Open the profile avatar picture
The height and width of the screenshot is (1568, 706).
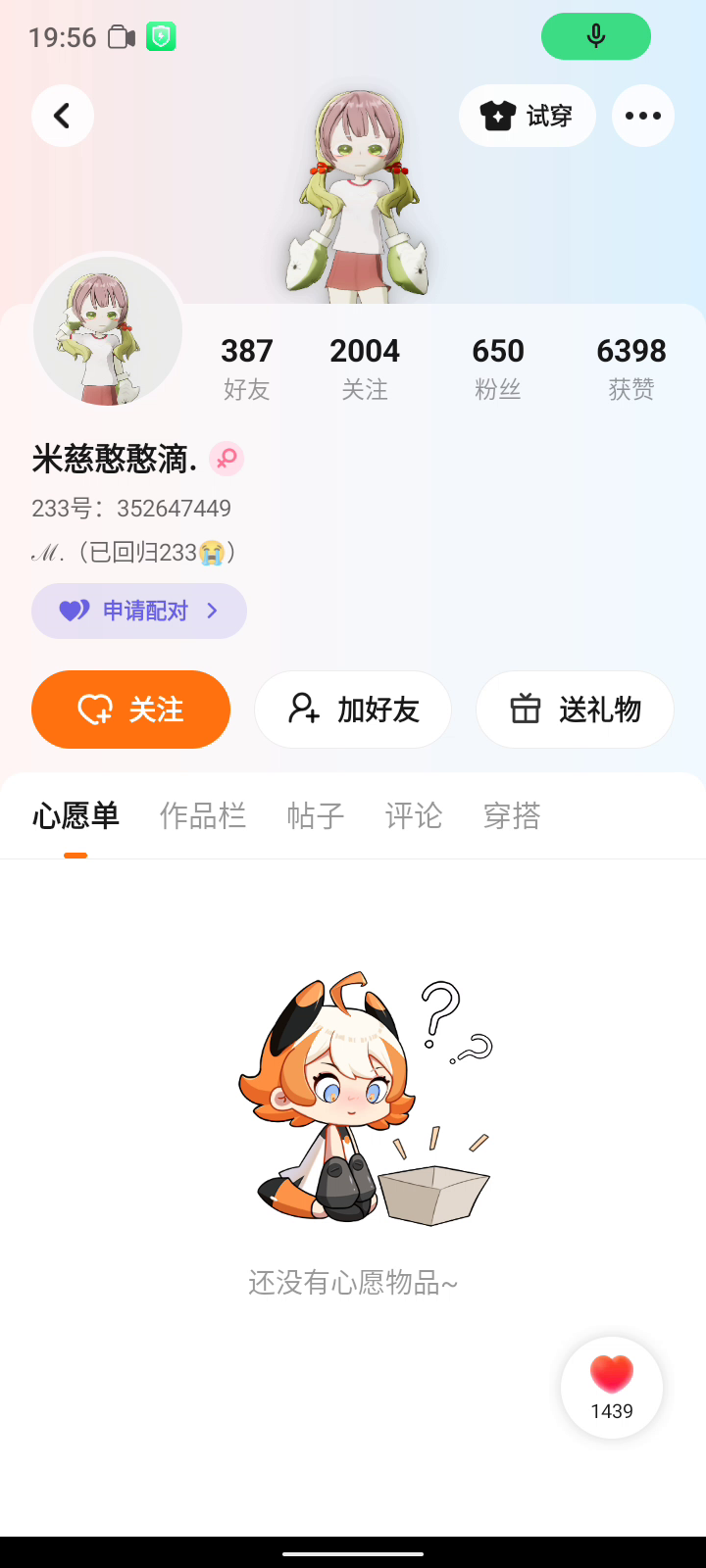(x=108, y=331)
